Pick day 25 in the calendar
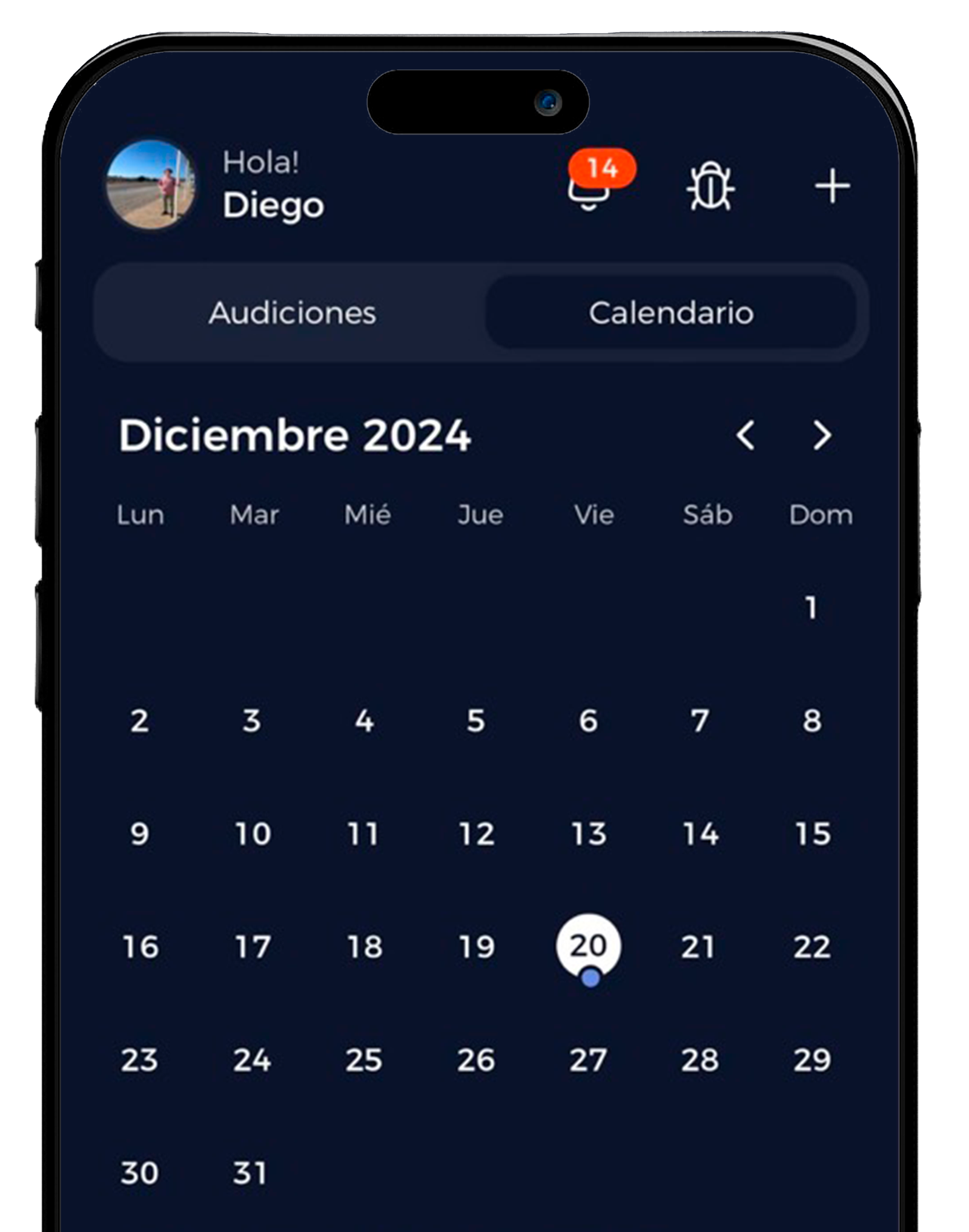 [364, 1059]
